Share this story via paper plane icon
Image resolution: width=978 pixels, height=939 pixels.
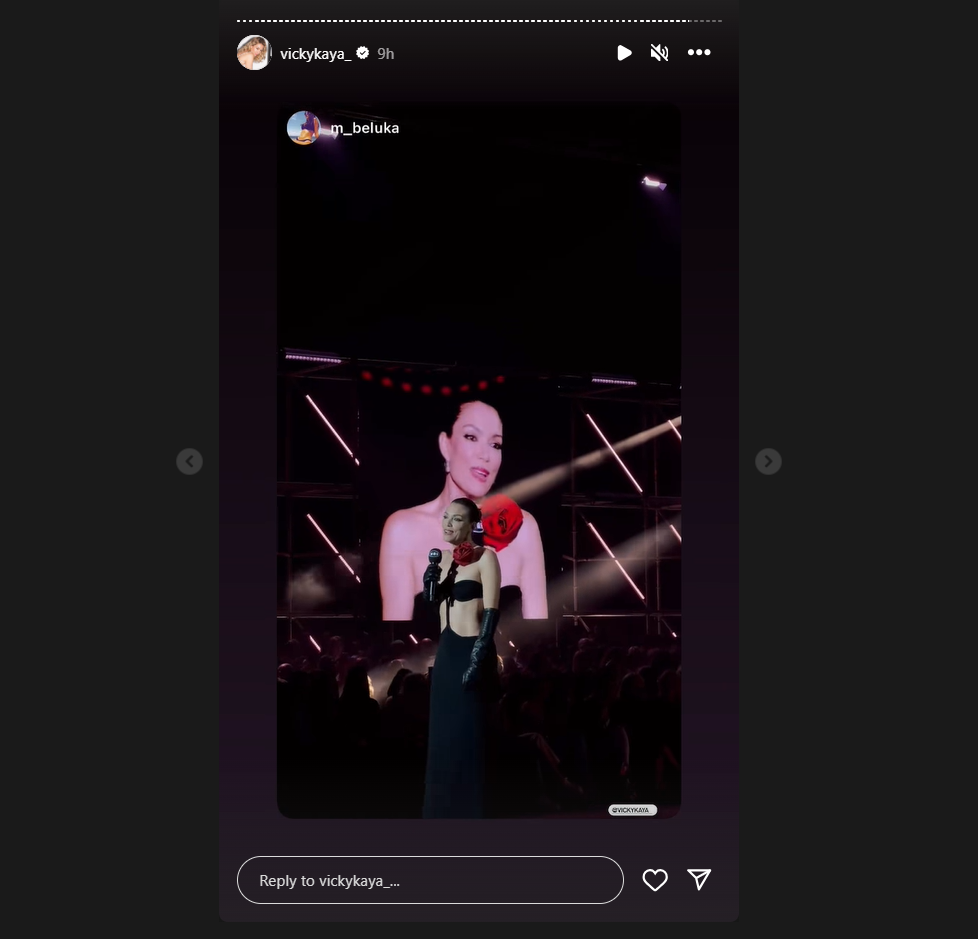[x=699, y=879]
